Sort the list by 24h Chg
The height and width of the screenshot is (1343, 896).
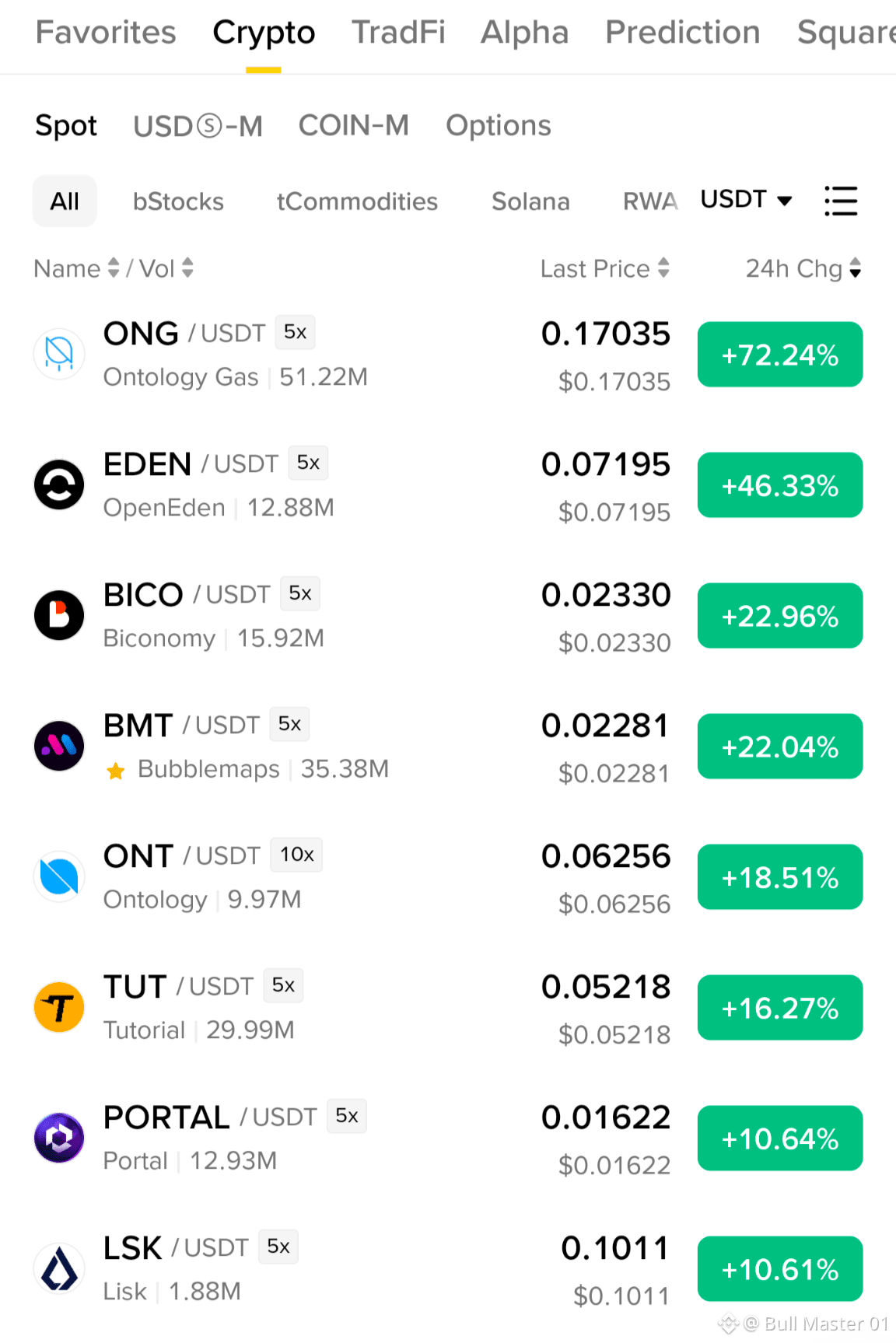coord(803,268)
